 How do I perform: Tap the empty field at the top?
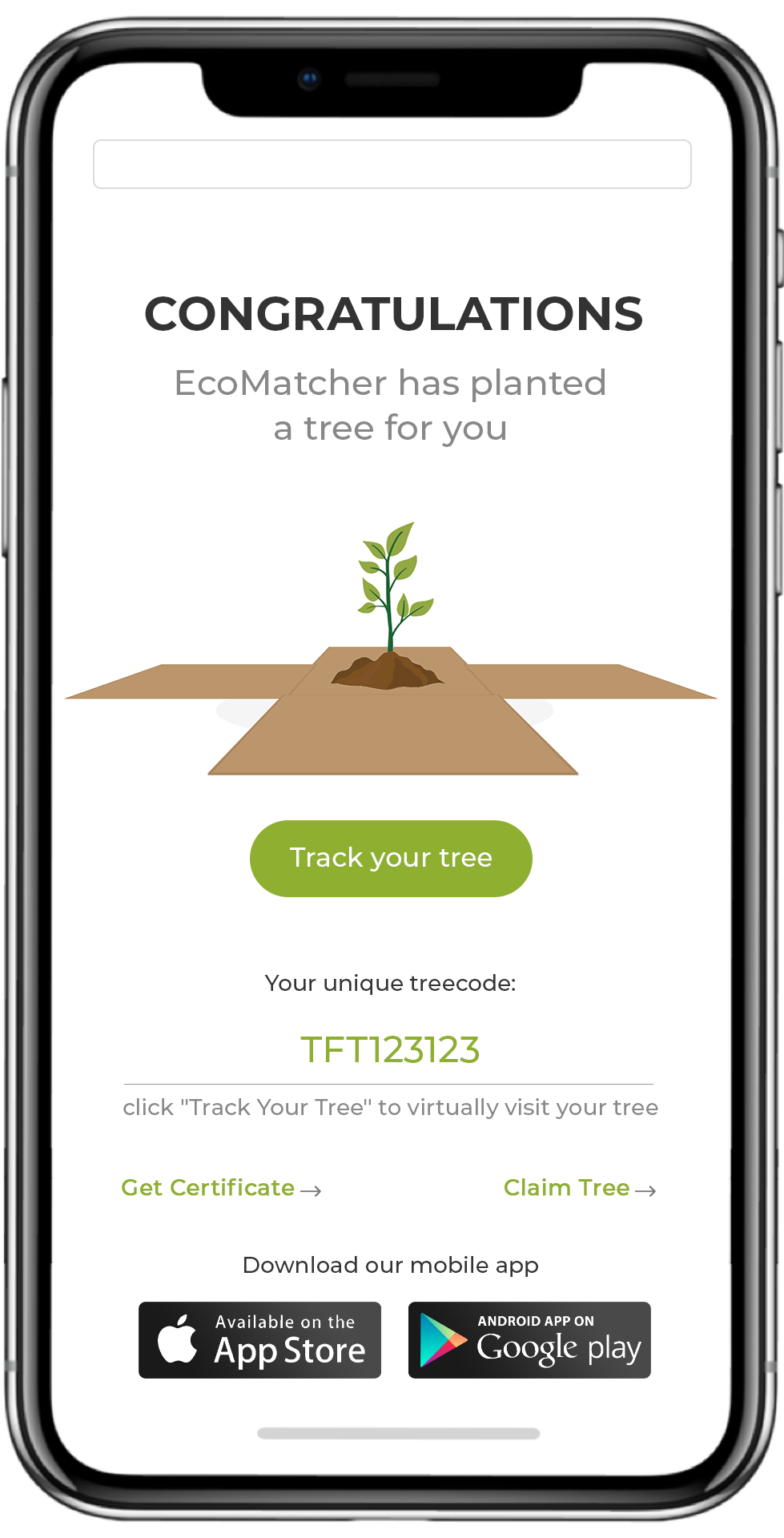click(392, 164)
